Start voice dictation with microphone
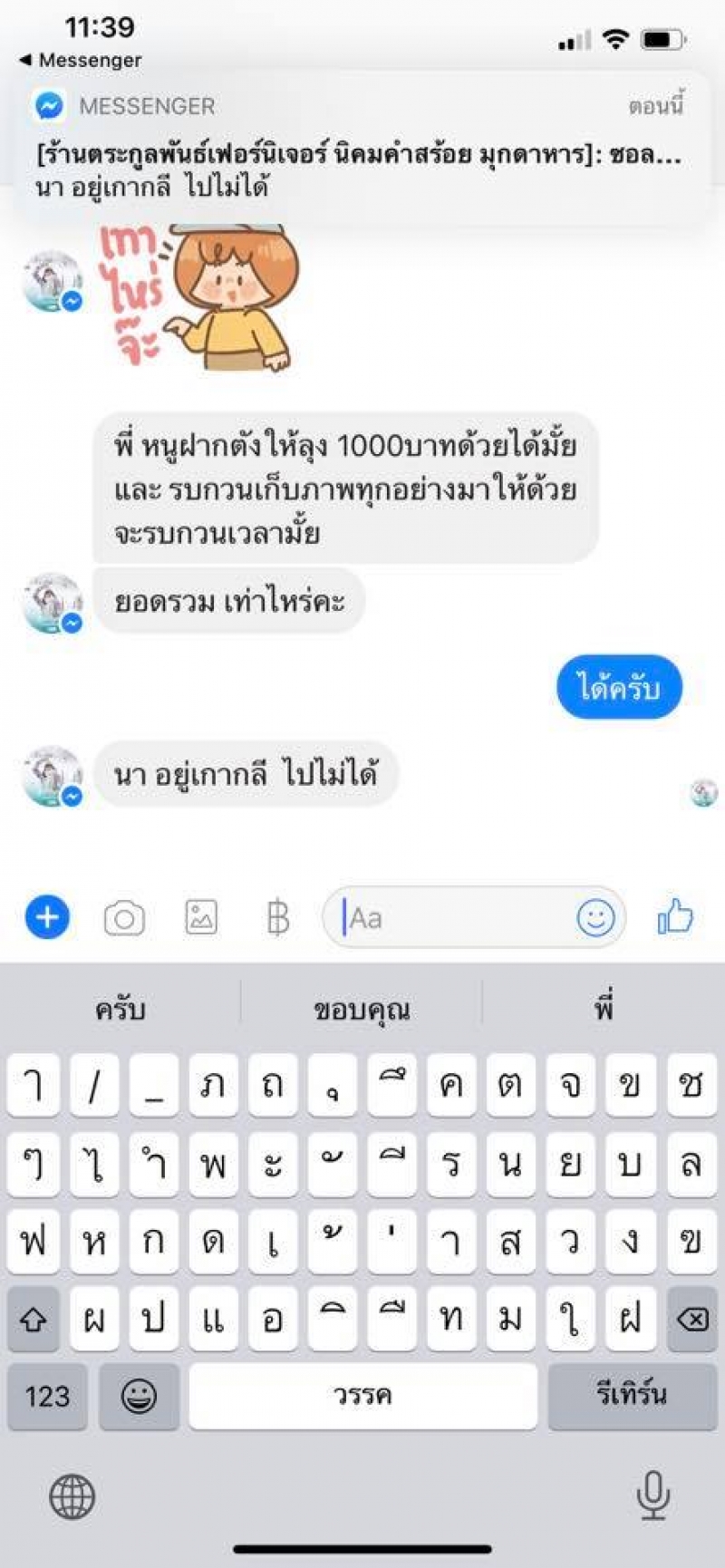The width and height of the screenshot is (725, 1568). (652, 1496)
